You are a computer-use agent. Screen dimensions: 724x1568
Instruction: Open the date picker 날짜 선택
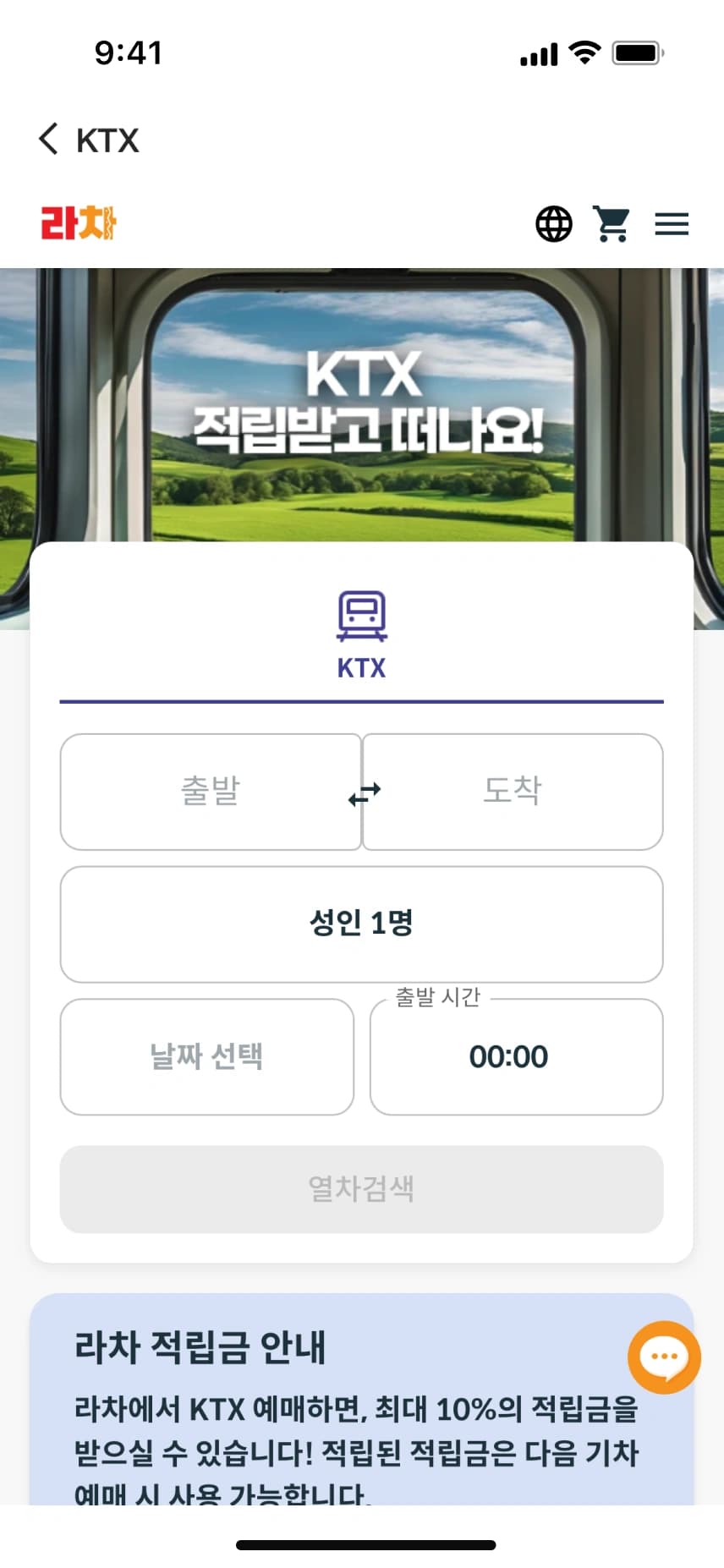pyautogui.click(x=207, y=1056)
